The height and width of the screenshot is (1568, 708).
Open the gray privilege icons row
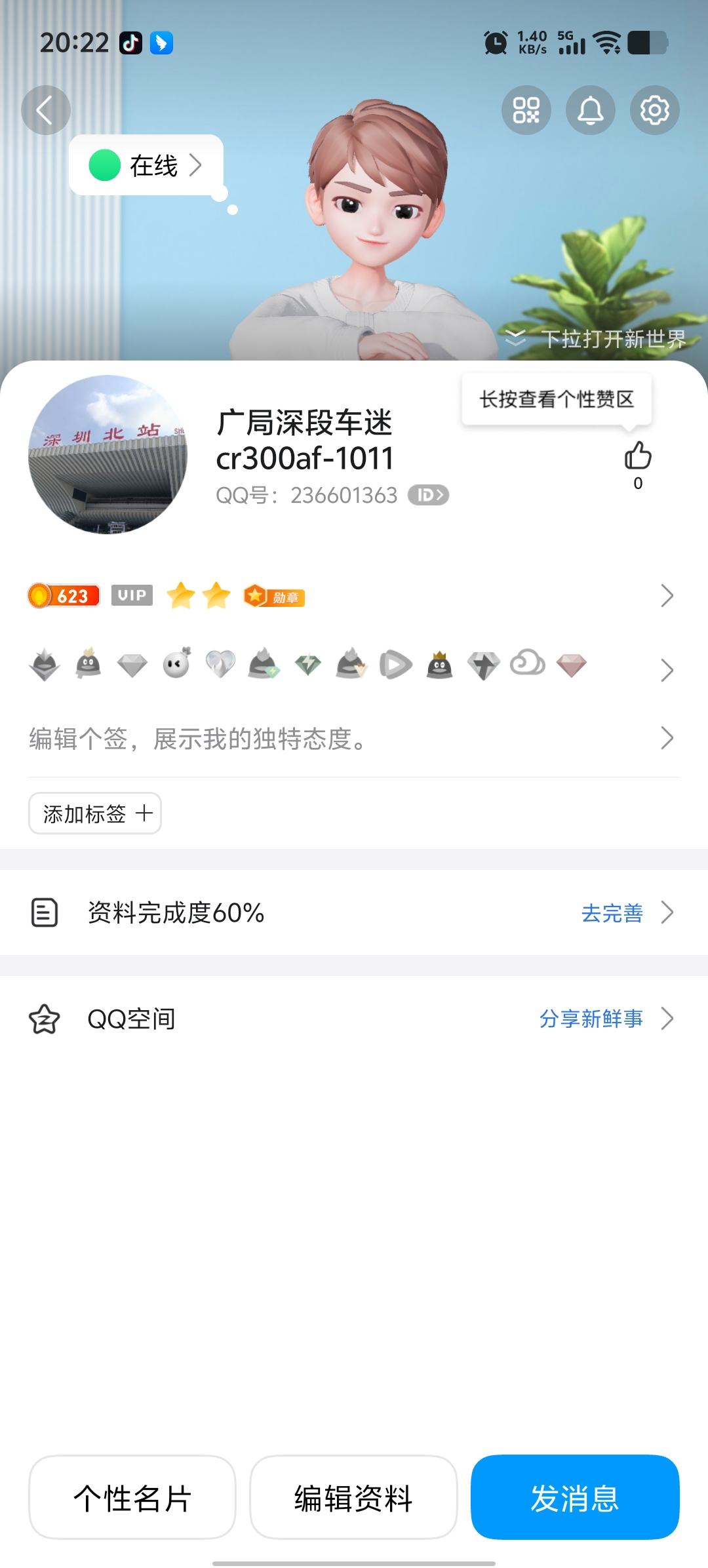(x=354, y=667)
